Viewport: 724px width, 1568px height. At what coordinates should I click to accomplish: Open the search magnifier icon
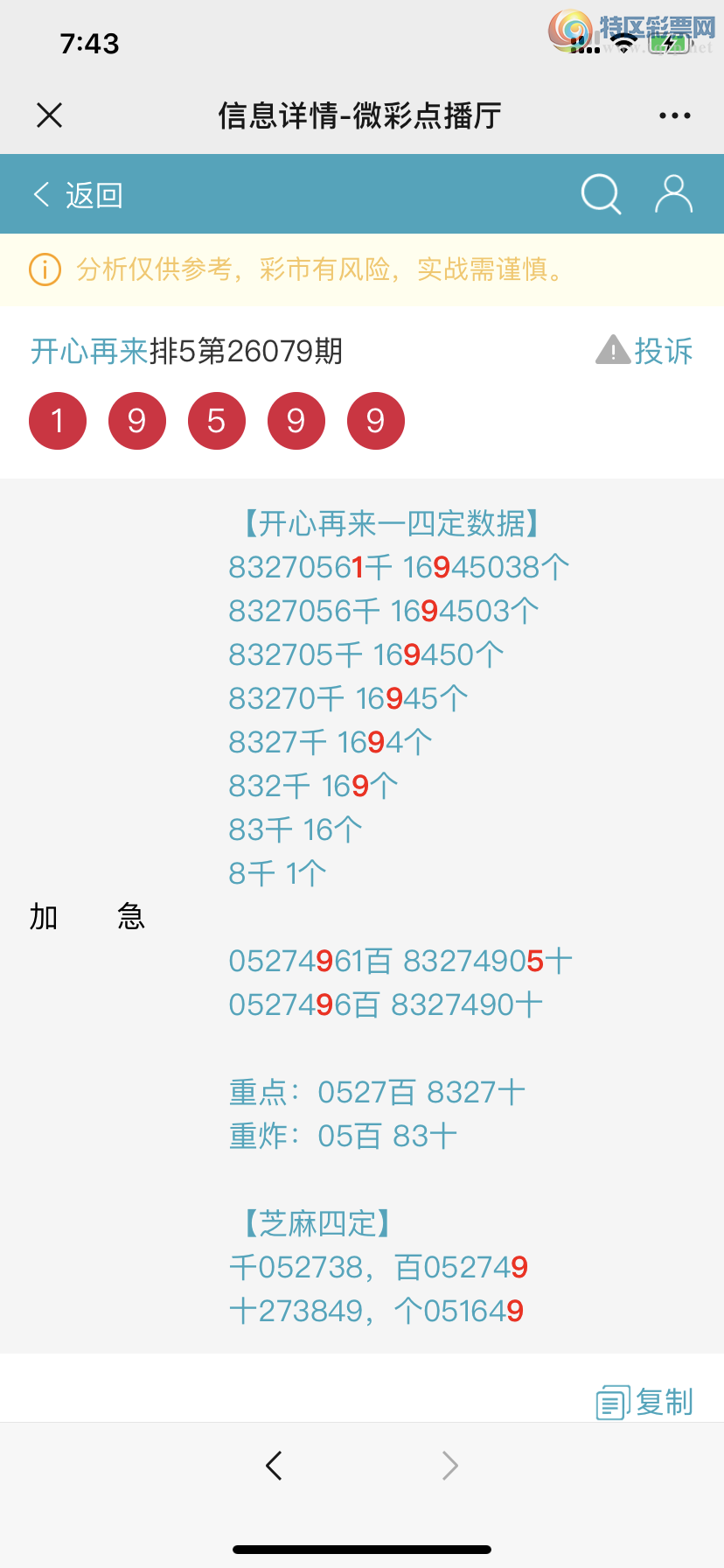coord(601,194)
